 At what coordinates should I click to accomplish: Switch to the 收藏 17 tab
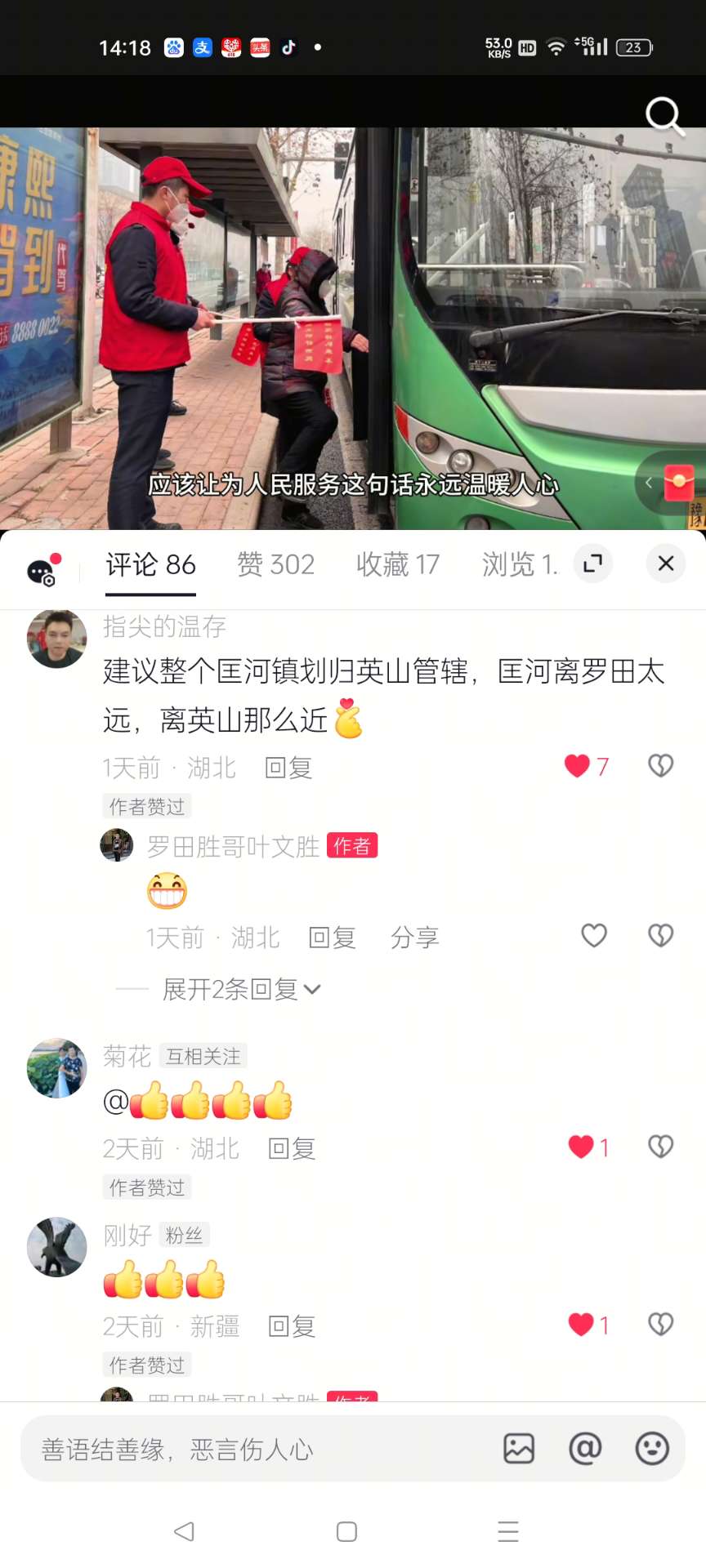[397, 564]
